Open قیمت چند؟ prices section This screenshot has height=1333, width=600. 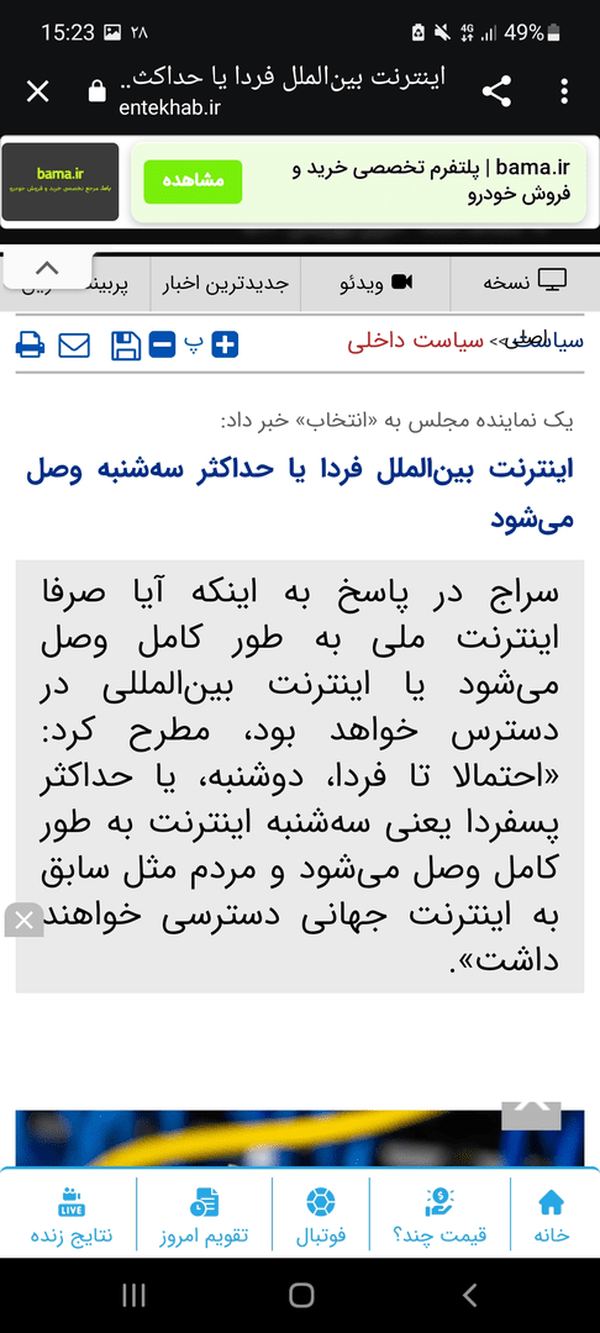click(440, 1216)
